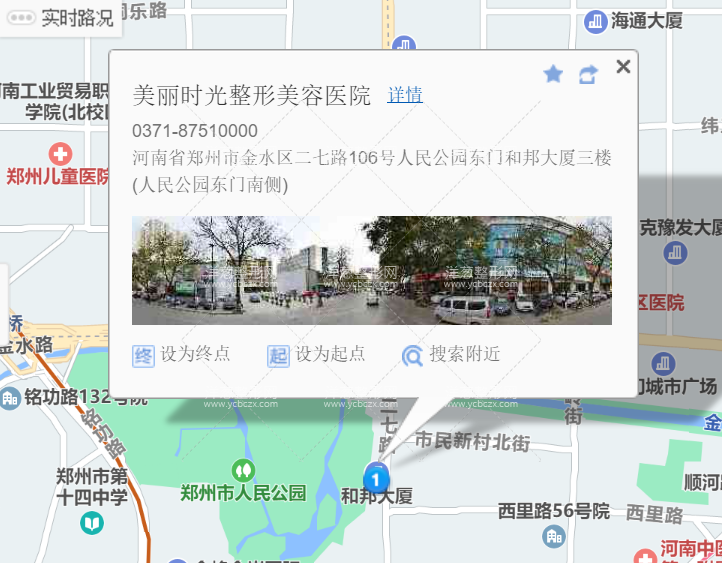Open the street view panorama image
722x563 pixels.
click(x=371, y=270)
